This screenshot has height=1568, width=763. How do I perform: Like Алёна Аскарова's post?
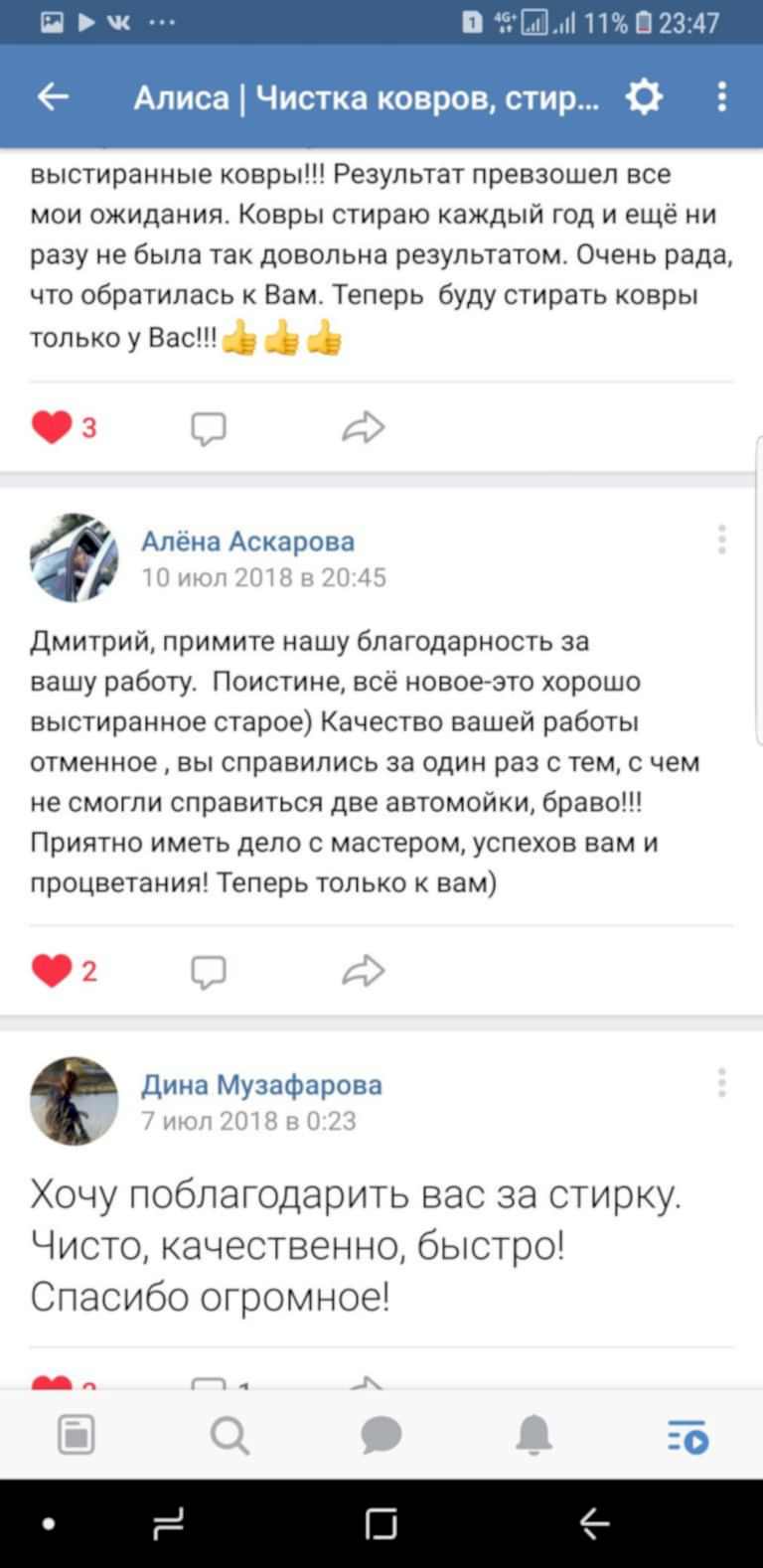[52, 970]
